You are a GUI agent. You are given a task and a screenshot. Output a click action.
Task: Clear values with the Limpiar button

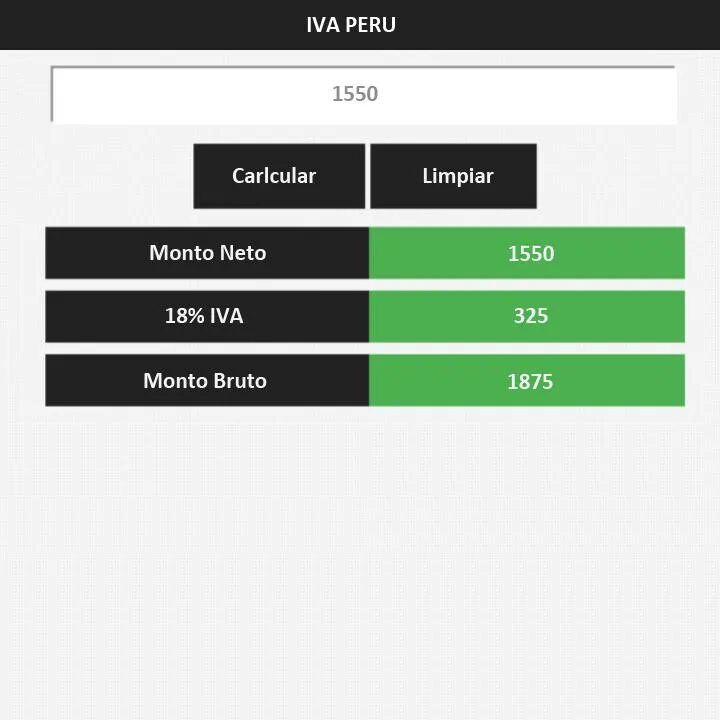click(453, 176)
